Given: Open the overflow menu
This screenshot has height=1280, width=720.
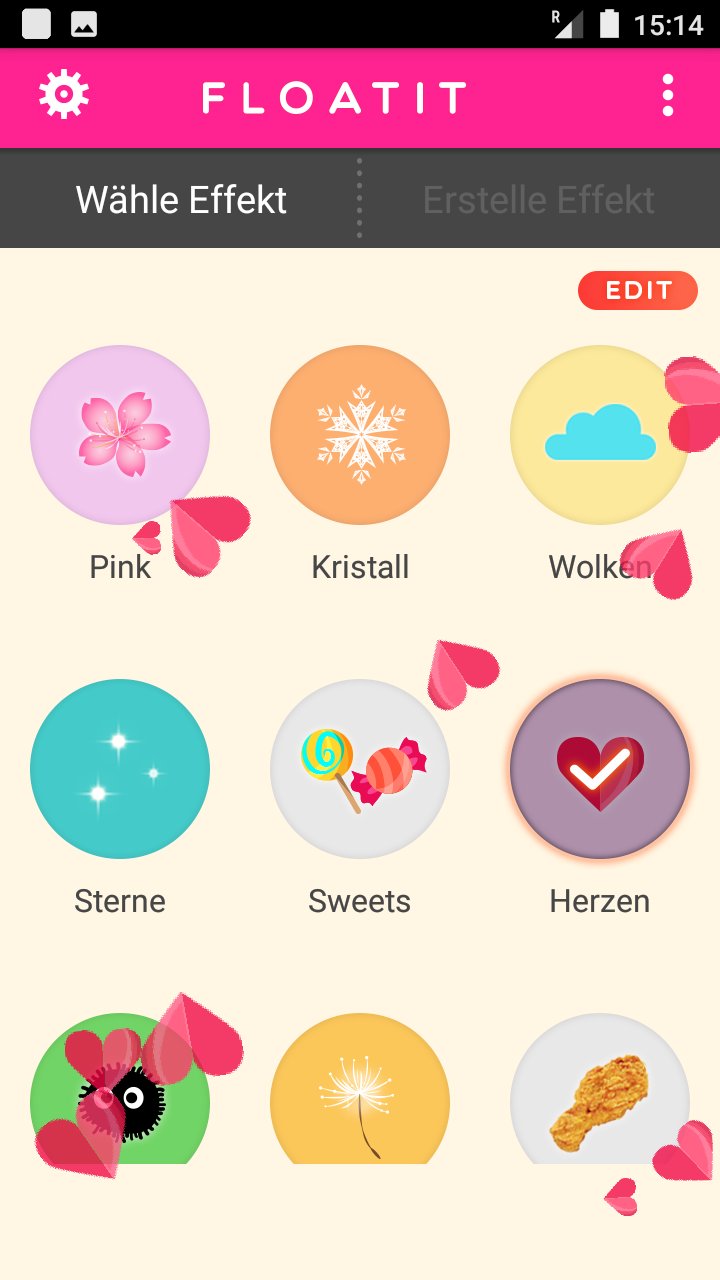Looking at the screenshot, I should pyautogui.click(x=667, y=96).
